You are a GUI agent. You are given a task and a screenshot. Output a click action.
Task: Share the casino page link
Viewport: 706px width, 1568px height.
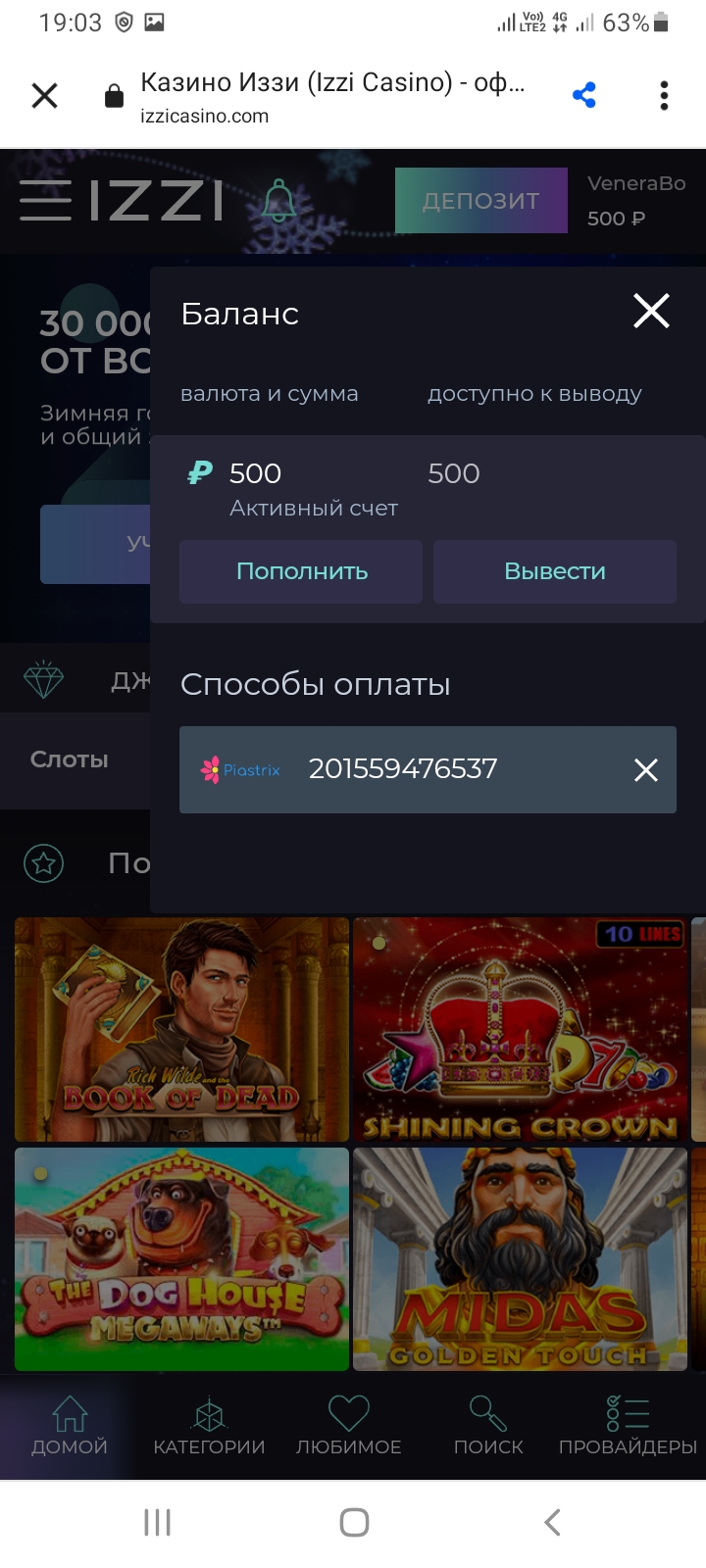584,95
